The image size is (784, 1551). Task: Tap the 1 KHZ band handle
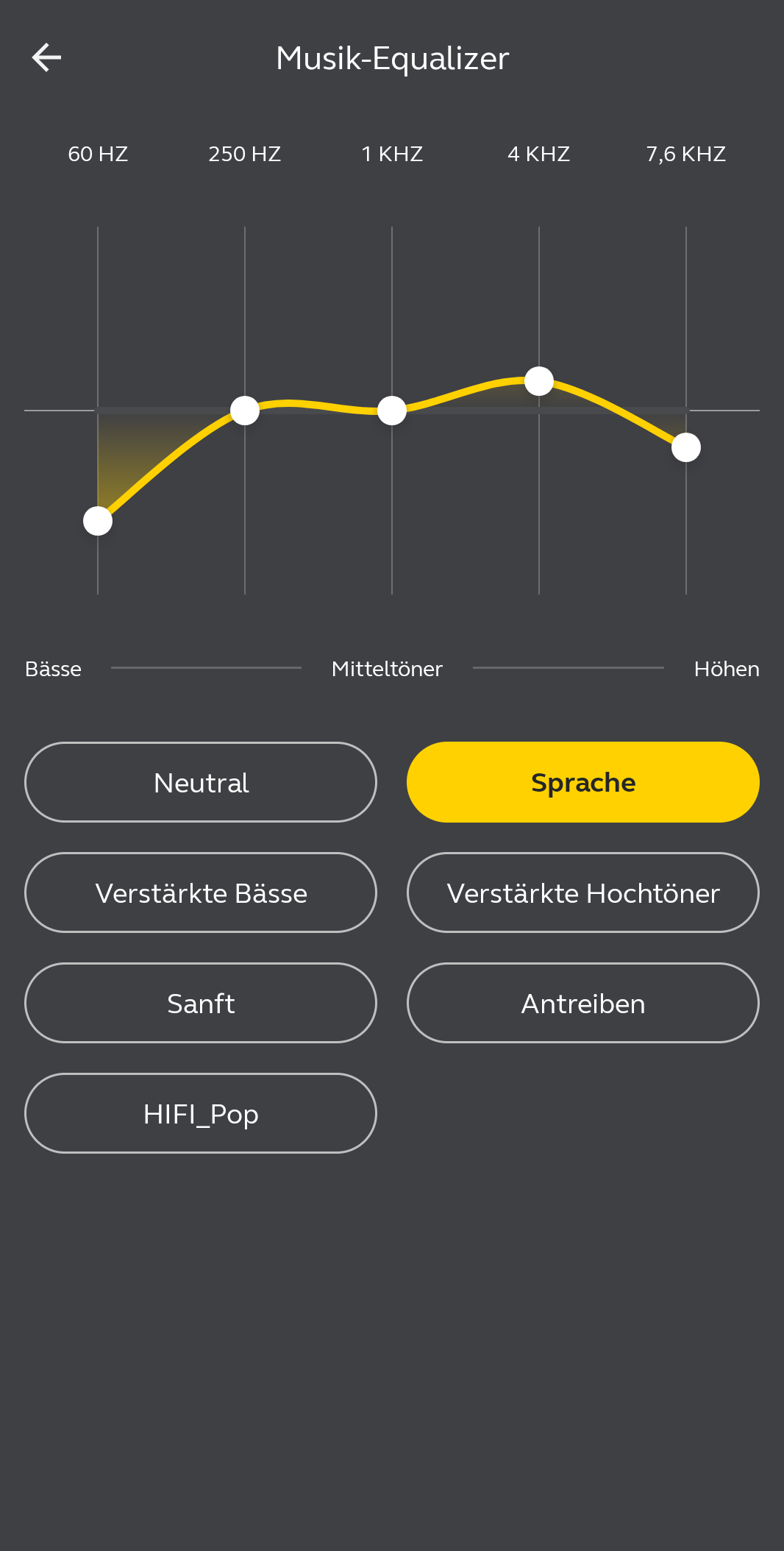tap(392, 411)
